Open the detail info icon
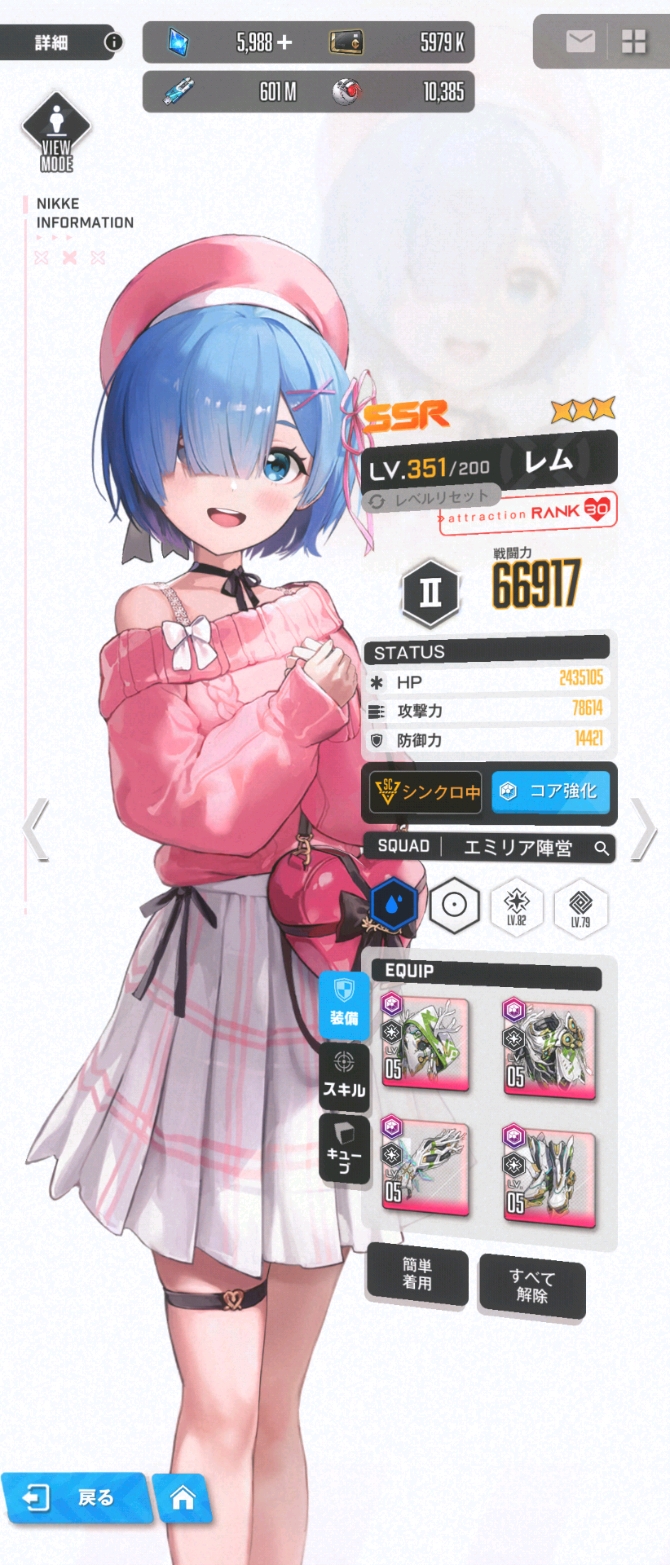The image size is (670, 1565). (113, 42)
